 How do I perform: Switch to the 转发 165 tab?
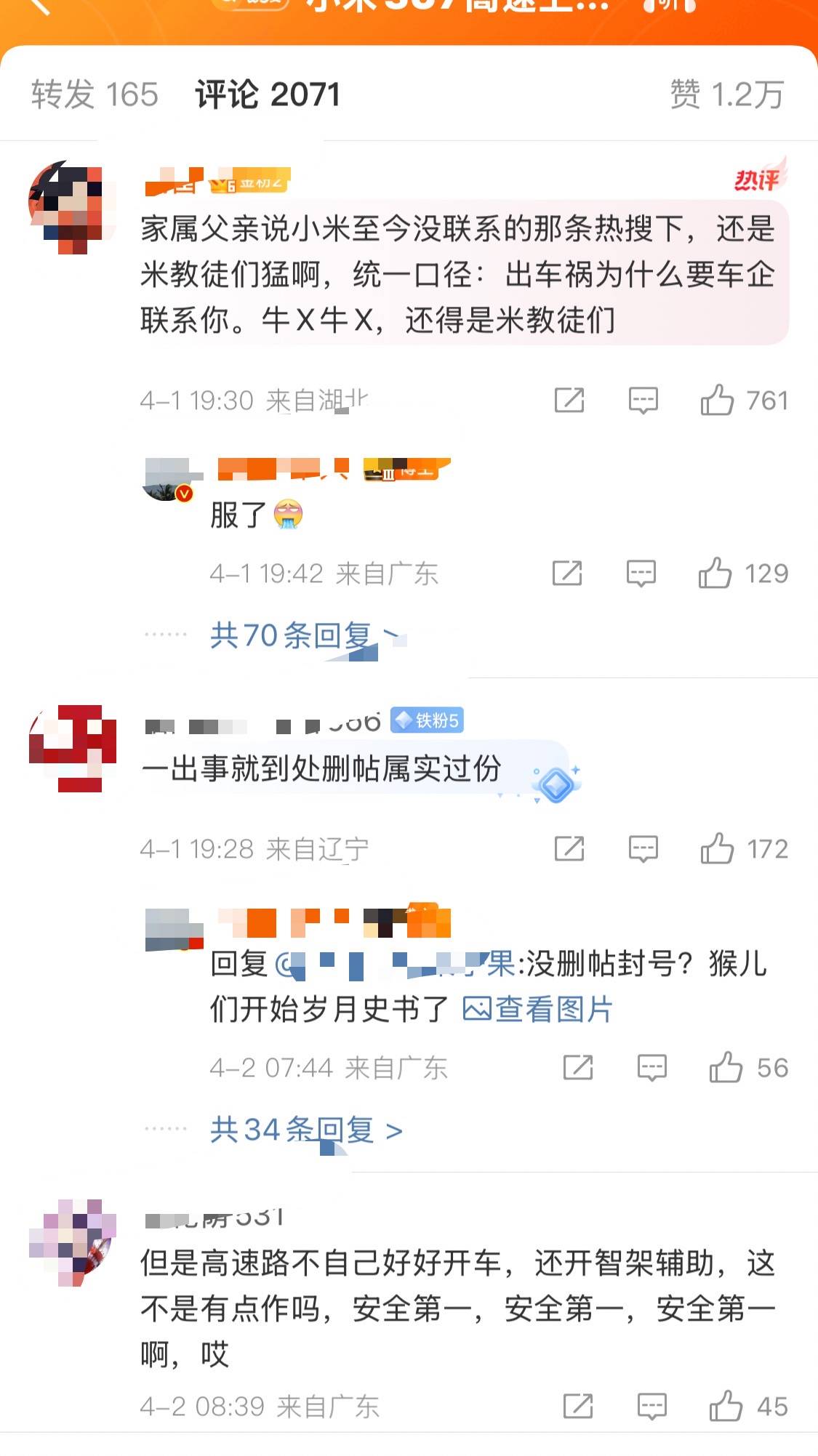[95, 94]
